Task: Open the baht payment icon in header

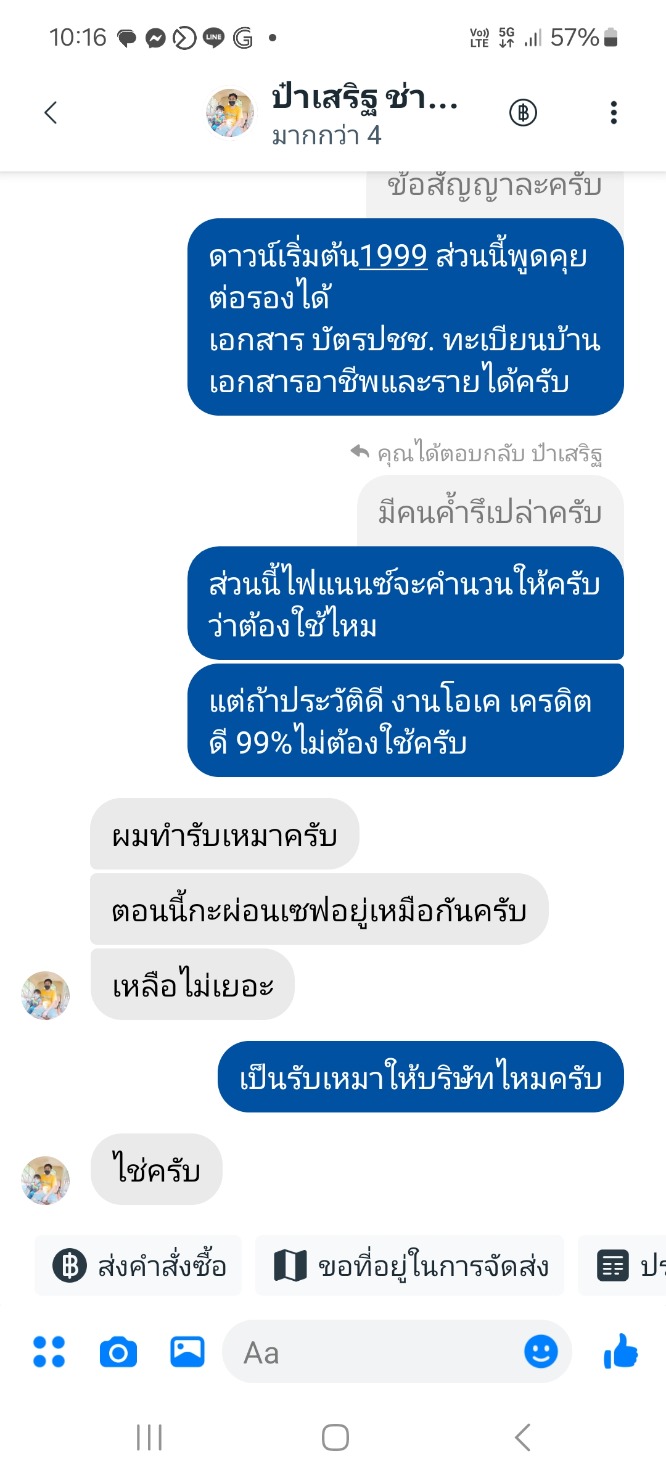Action: [x=523, y=113]
